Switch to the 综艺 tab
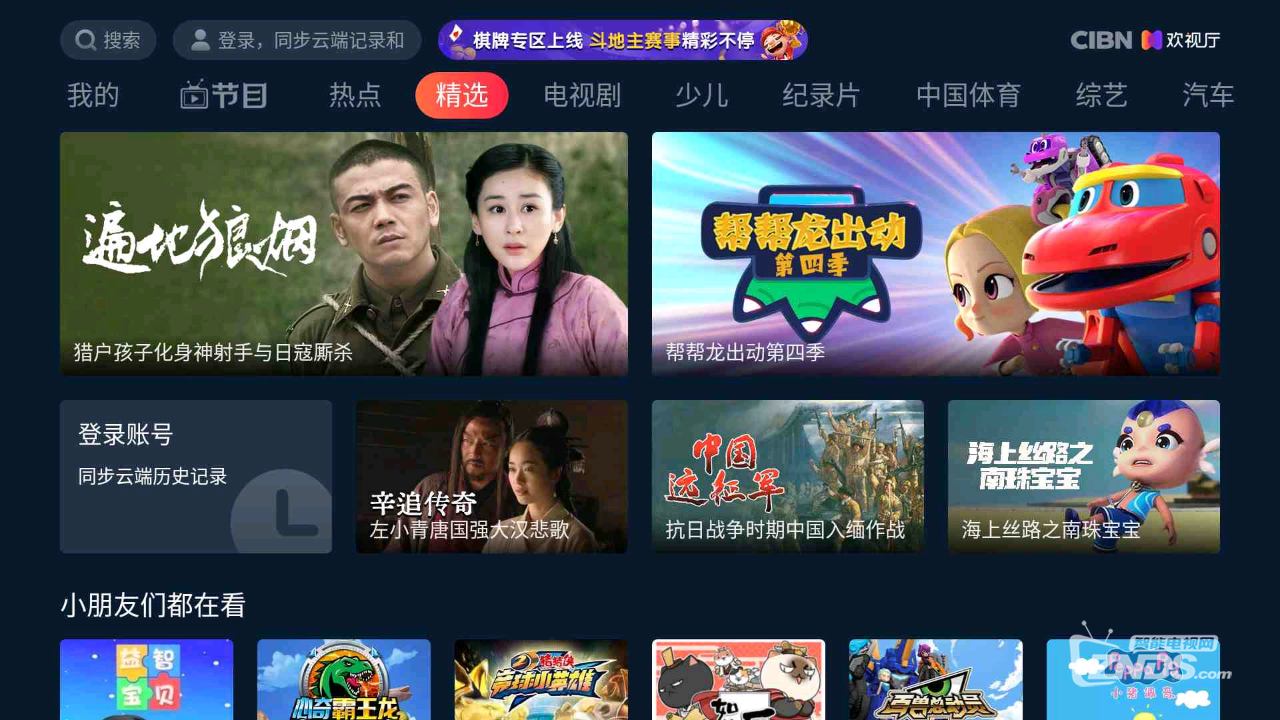1280x720 pixels. coord(1101,96)
